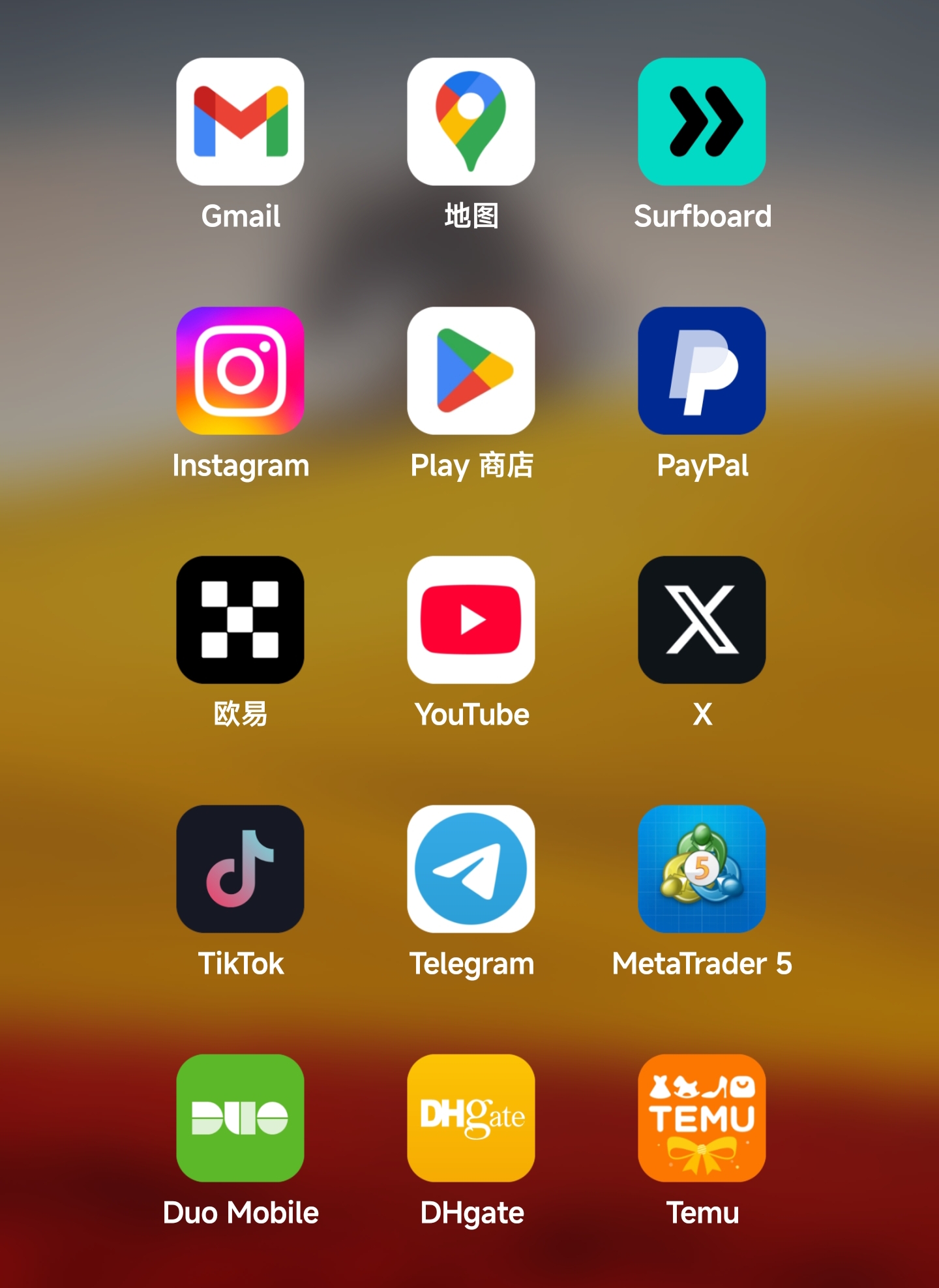Viewport: 939px width, 1288px height.
Task: Launch YouTube
Action: tap(471, 620)
